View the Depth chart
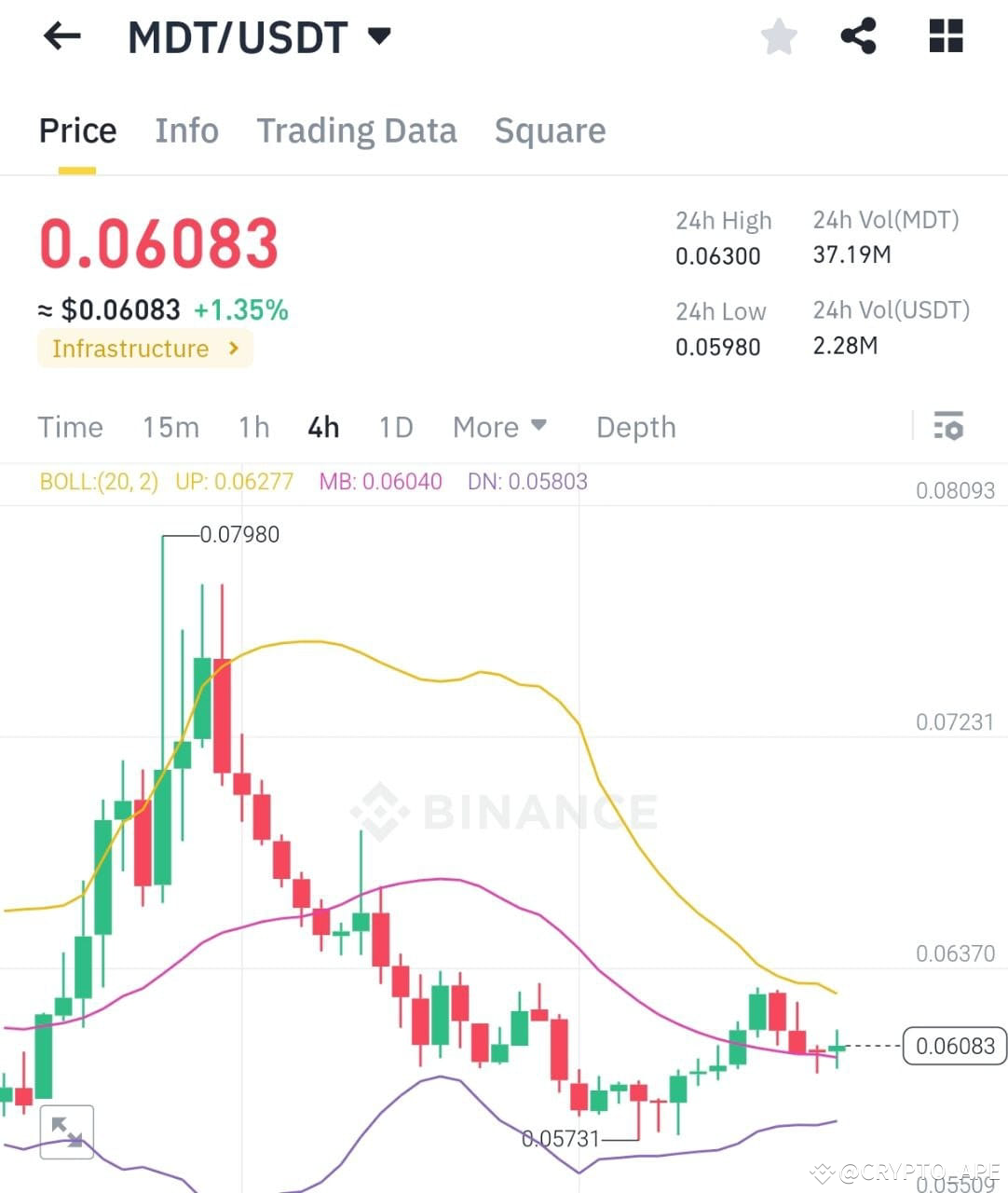The image size is (1008, 1193). click(x=635, y=427)
